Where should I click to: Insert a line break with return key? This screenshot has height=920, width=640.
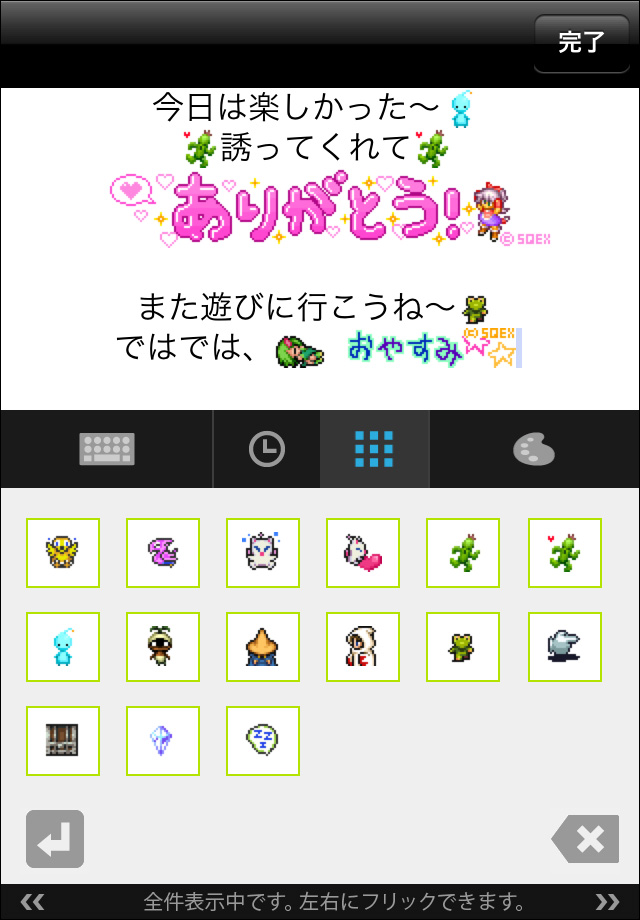[55, 839]
